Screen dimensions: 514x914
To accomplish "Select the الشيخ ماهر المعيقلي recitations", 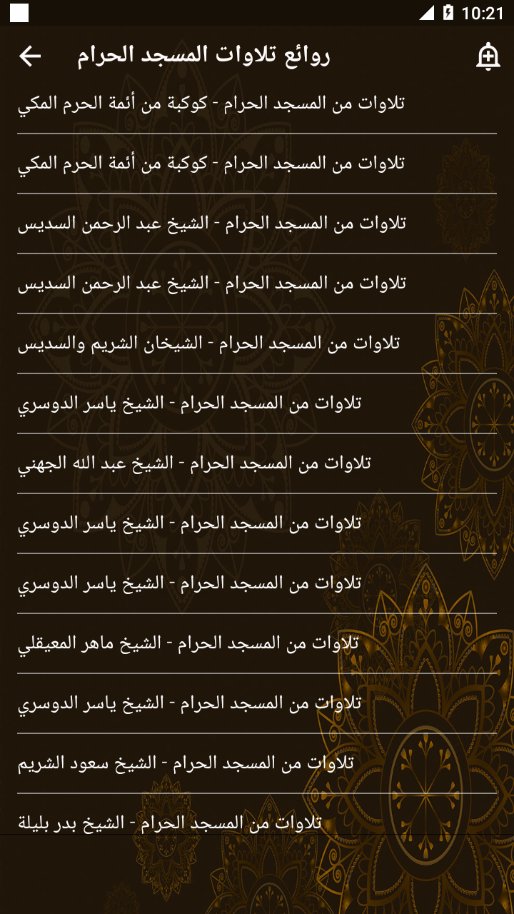I will 257,644.
